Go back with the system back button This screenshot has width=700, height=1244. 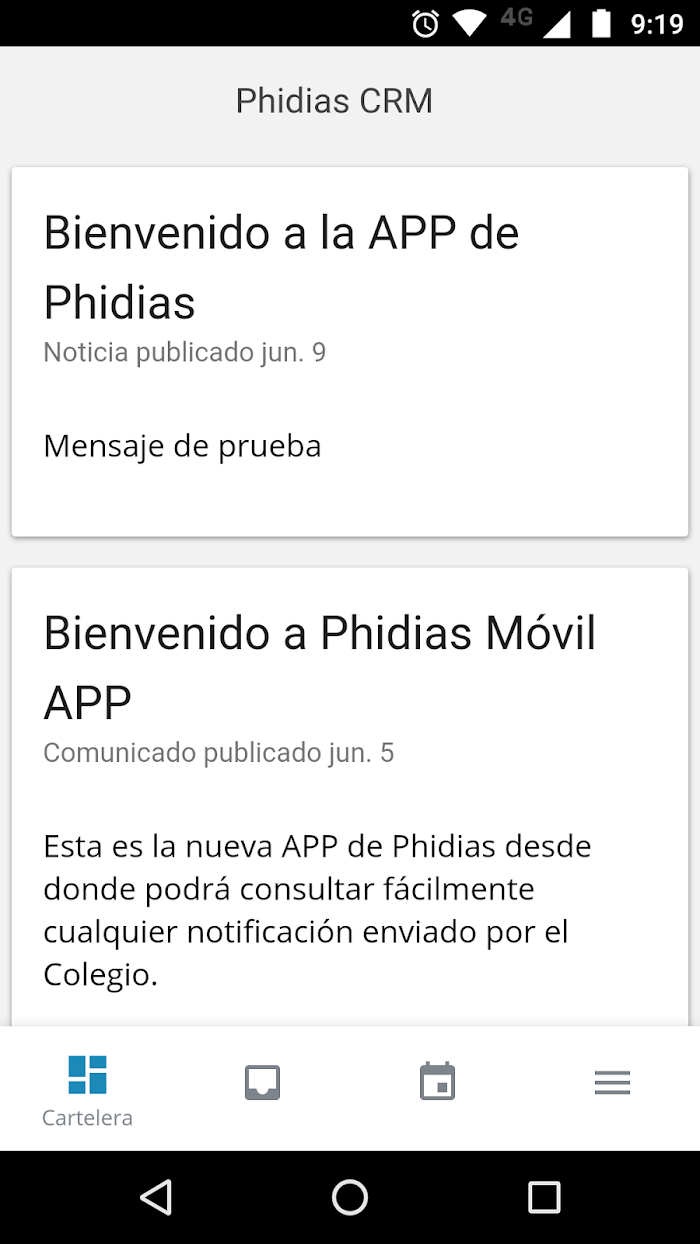(156, 1197)
